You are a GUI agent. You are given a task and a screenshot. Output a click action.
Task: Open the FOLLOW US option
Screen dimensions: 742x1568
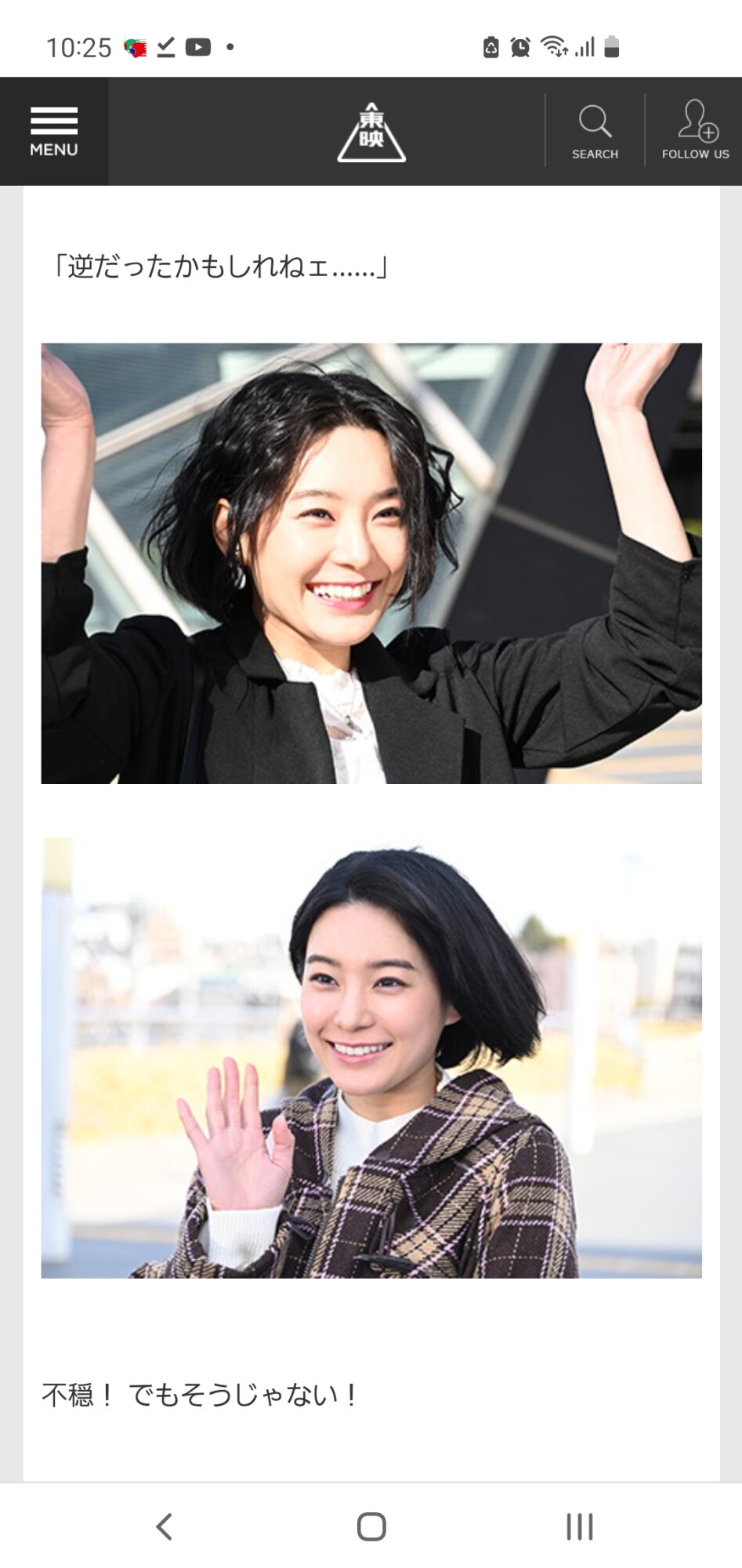click(695, 132)
